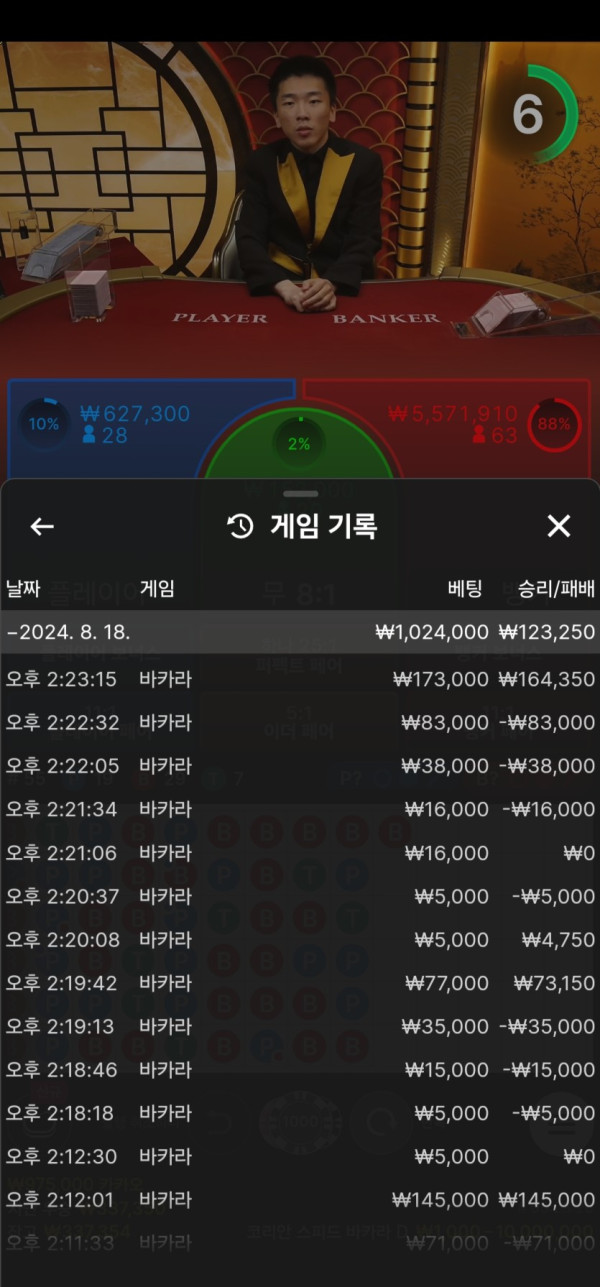Screen dimensions: 600x1287
Task: Select the 2:22:05 baccarat entry
Action: 300,766
